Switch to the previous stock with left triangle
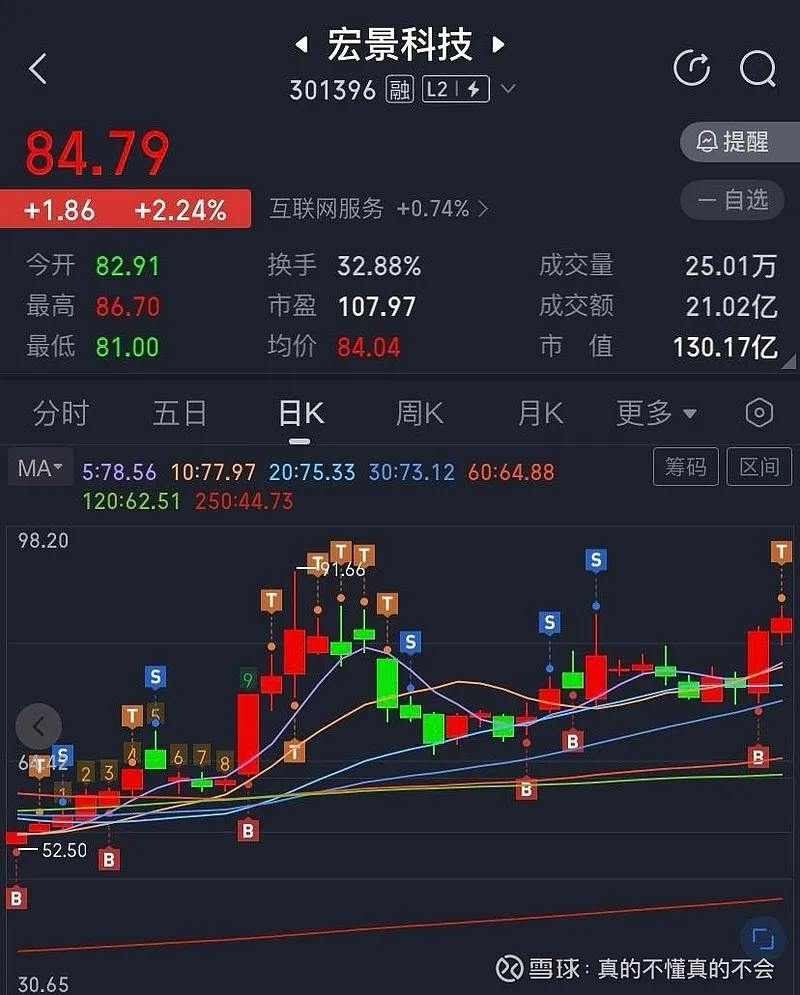 click(301, 45)
